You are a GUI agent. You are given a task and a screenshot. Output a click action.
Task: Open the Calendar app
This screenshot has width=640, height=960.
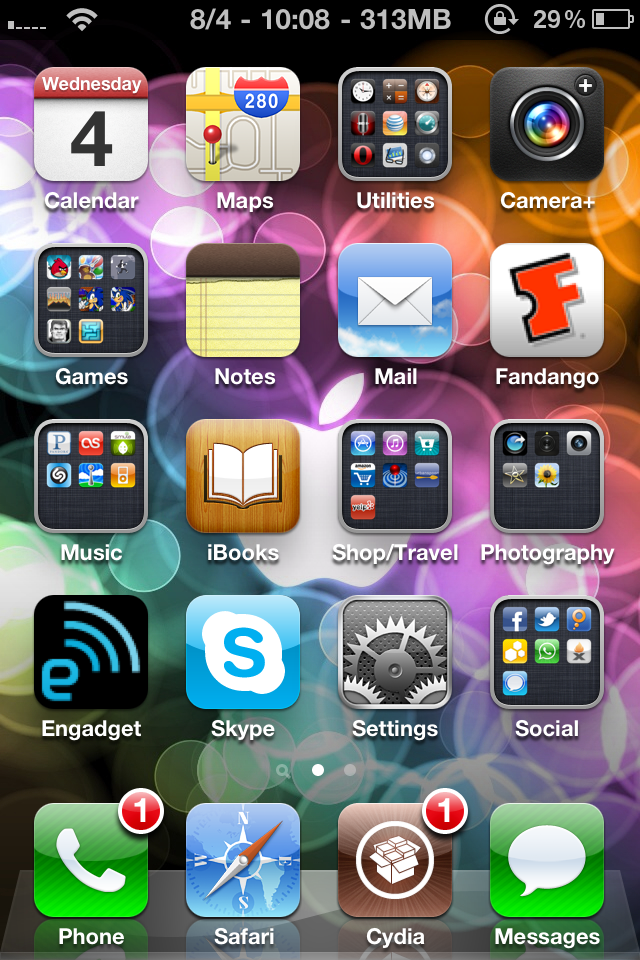click(91, 125)
